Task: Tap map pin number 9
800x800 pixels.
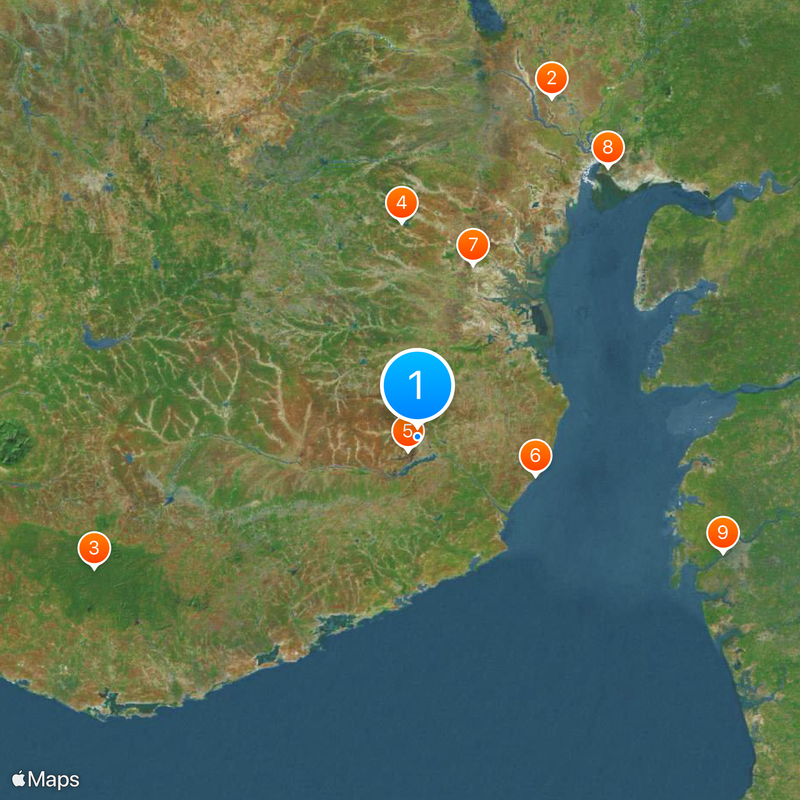Action: point(722,533)
